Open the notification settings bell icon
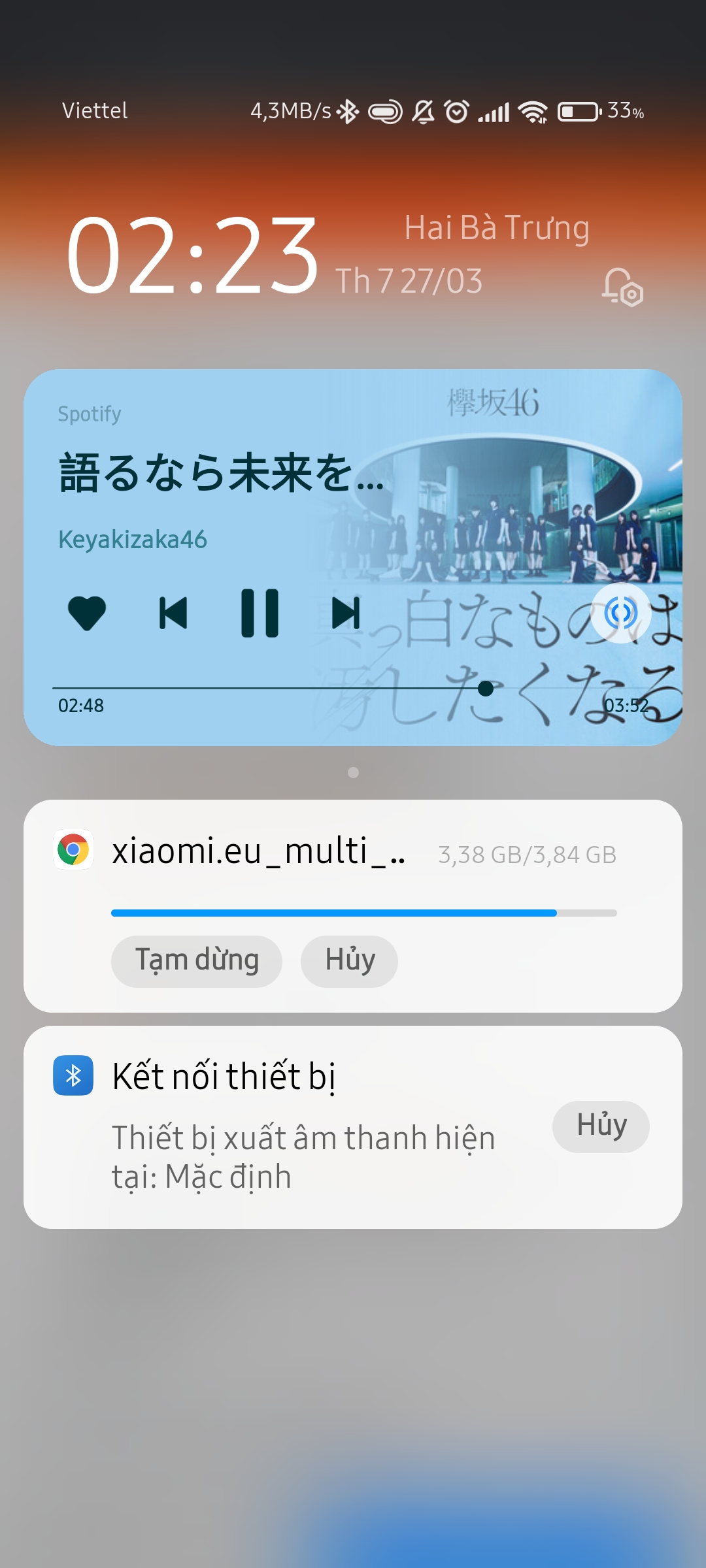Viewport: 706px width, 1568px height. pos(622,287)
